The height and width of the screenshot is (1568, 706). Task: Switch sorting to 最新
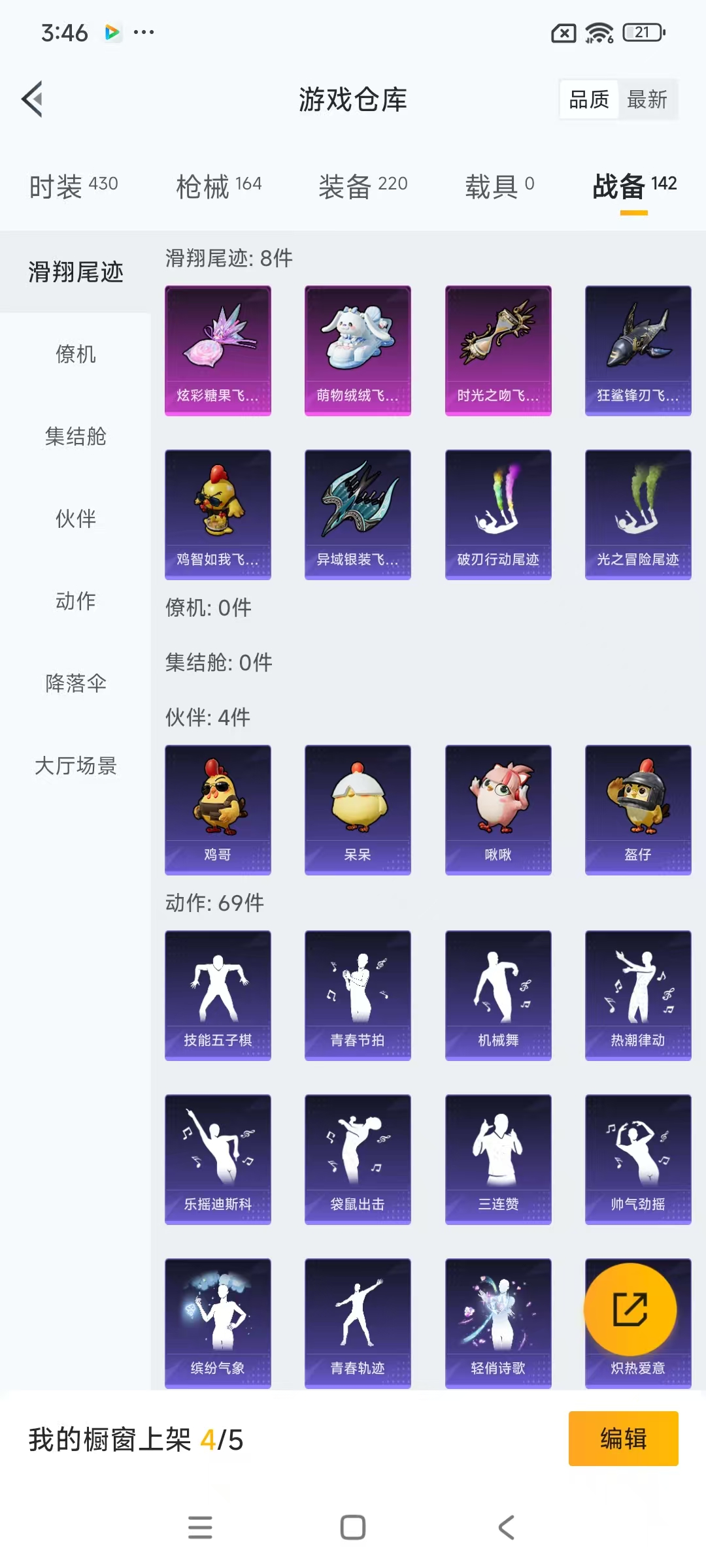coord(648,99)
